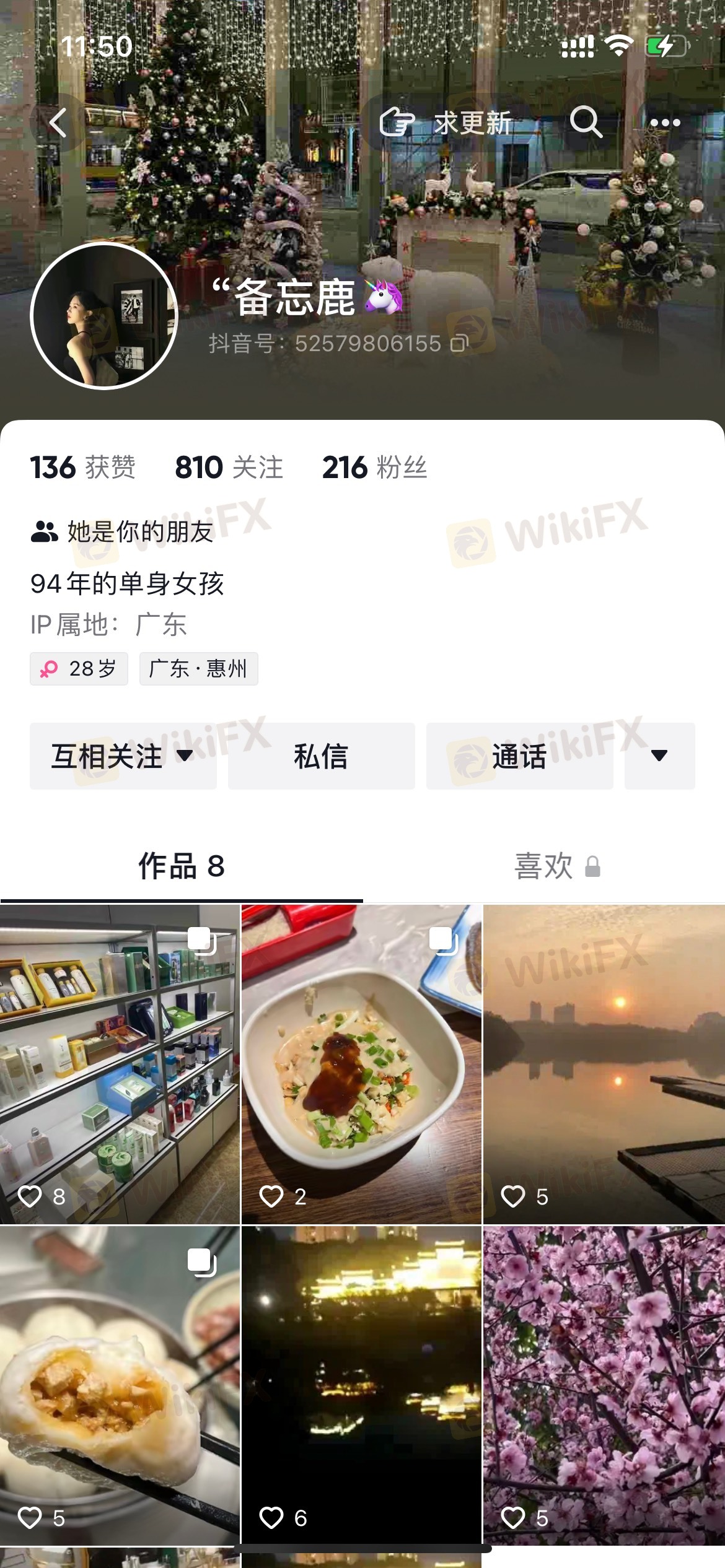Open the three-dot overflow menu
The image size is (725, 1568).
665,123
